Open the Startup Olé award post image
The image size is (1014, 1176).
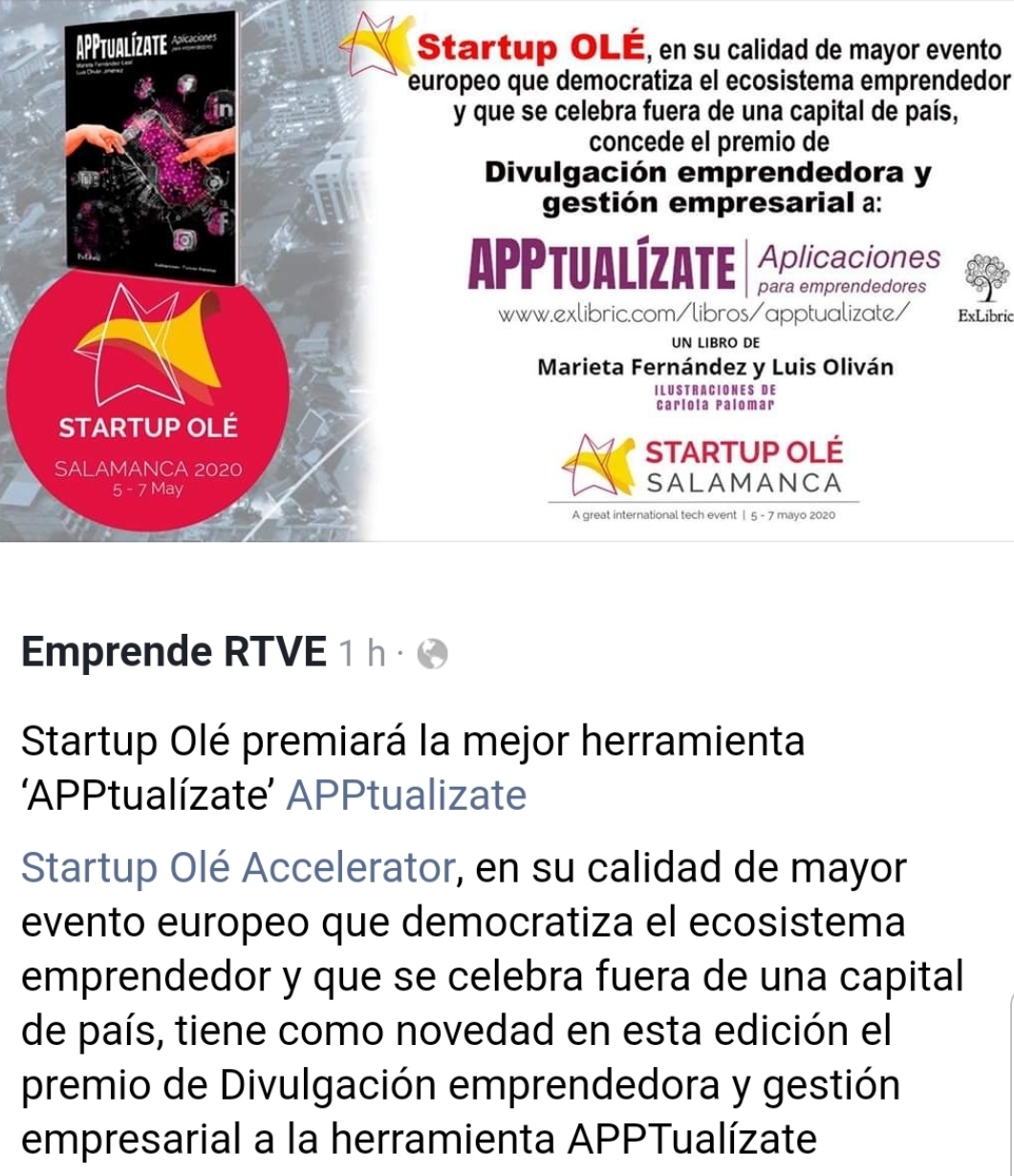click(x=507, y=271)
